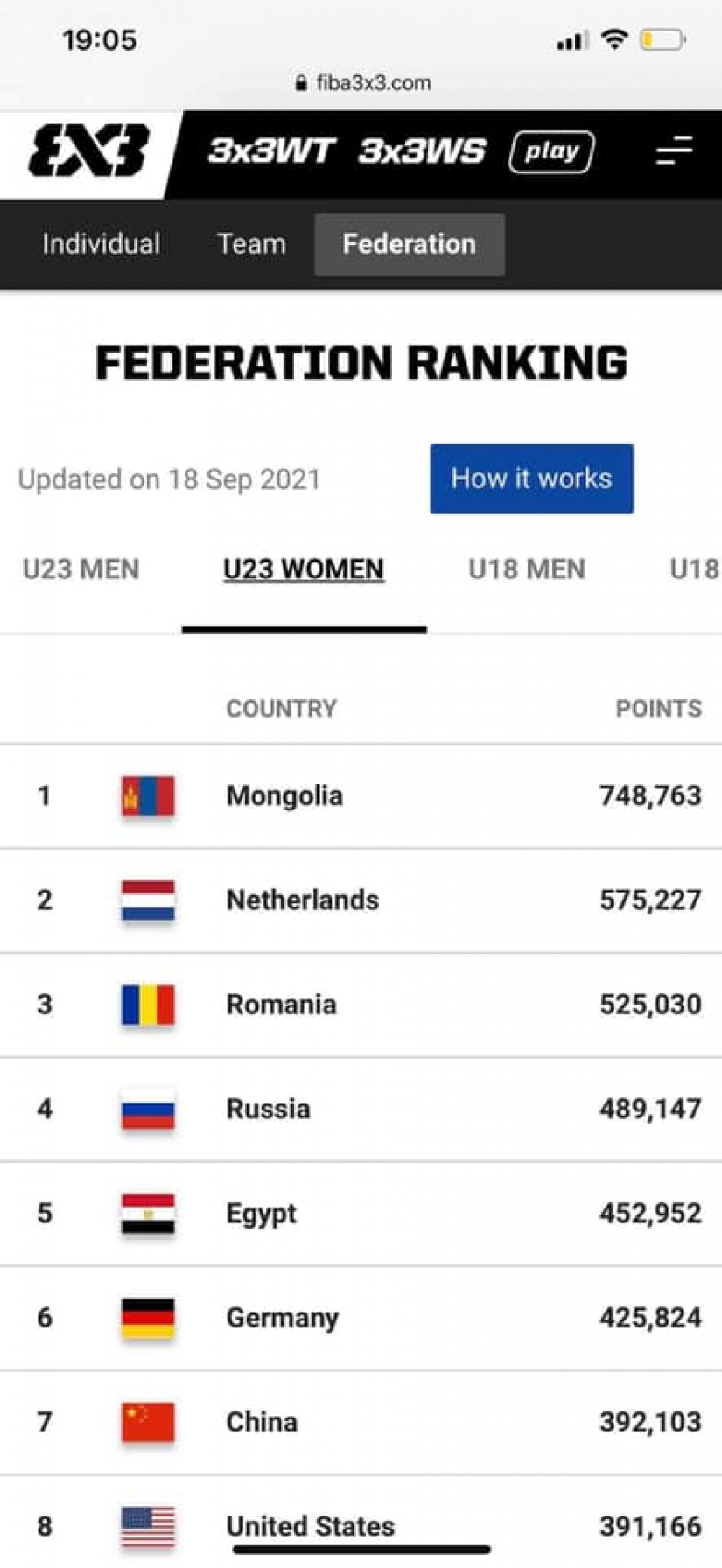The height and width of the screenshot is (1568, 722).
Task: Open the Germany ranking row
Action: click(x=361, y=1318)
